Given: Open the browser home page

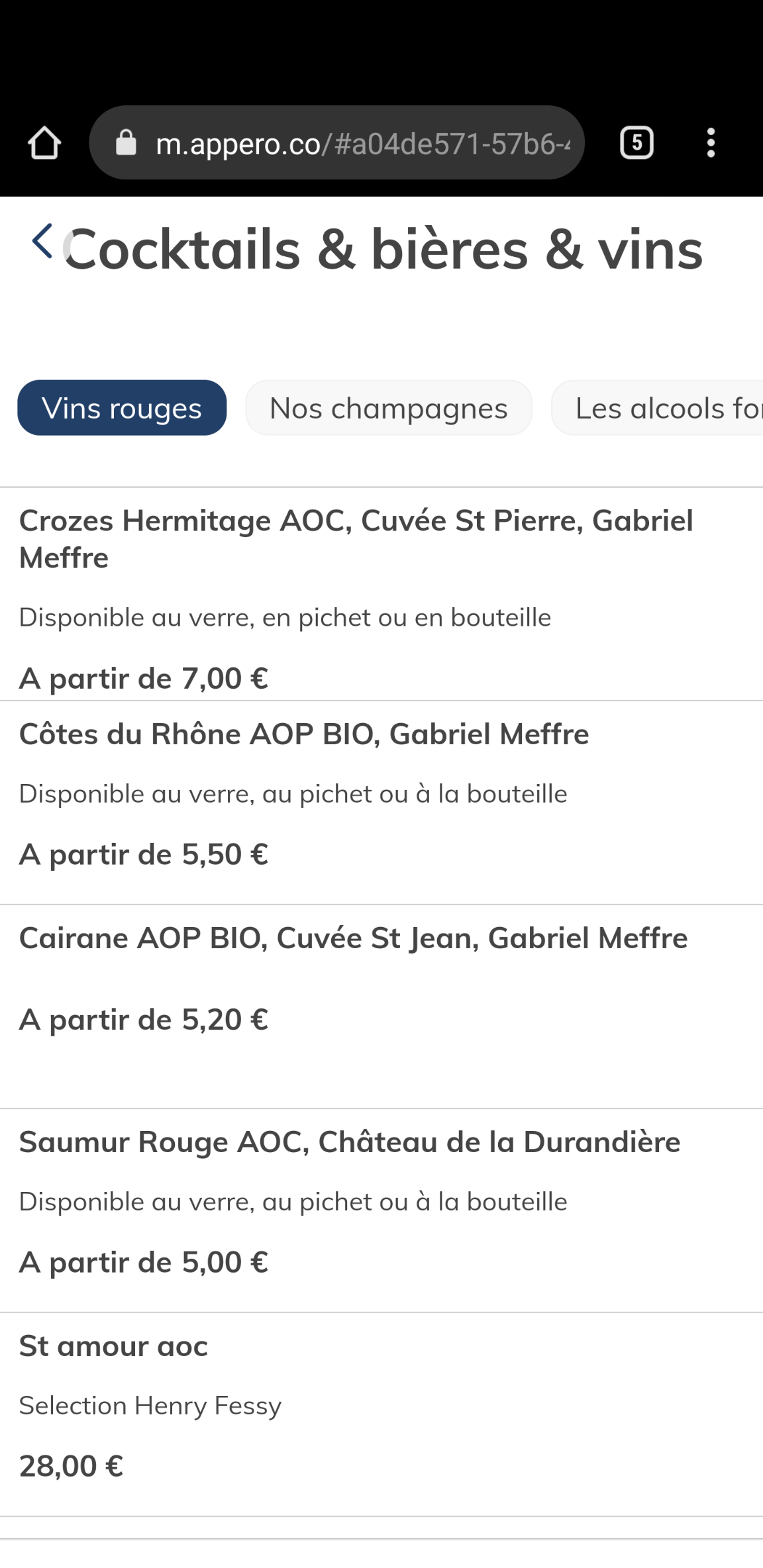Looking at the screenshot, I should click(44, 143).
